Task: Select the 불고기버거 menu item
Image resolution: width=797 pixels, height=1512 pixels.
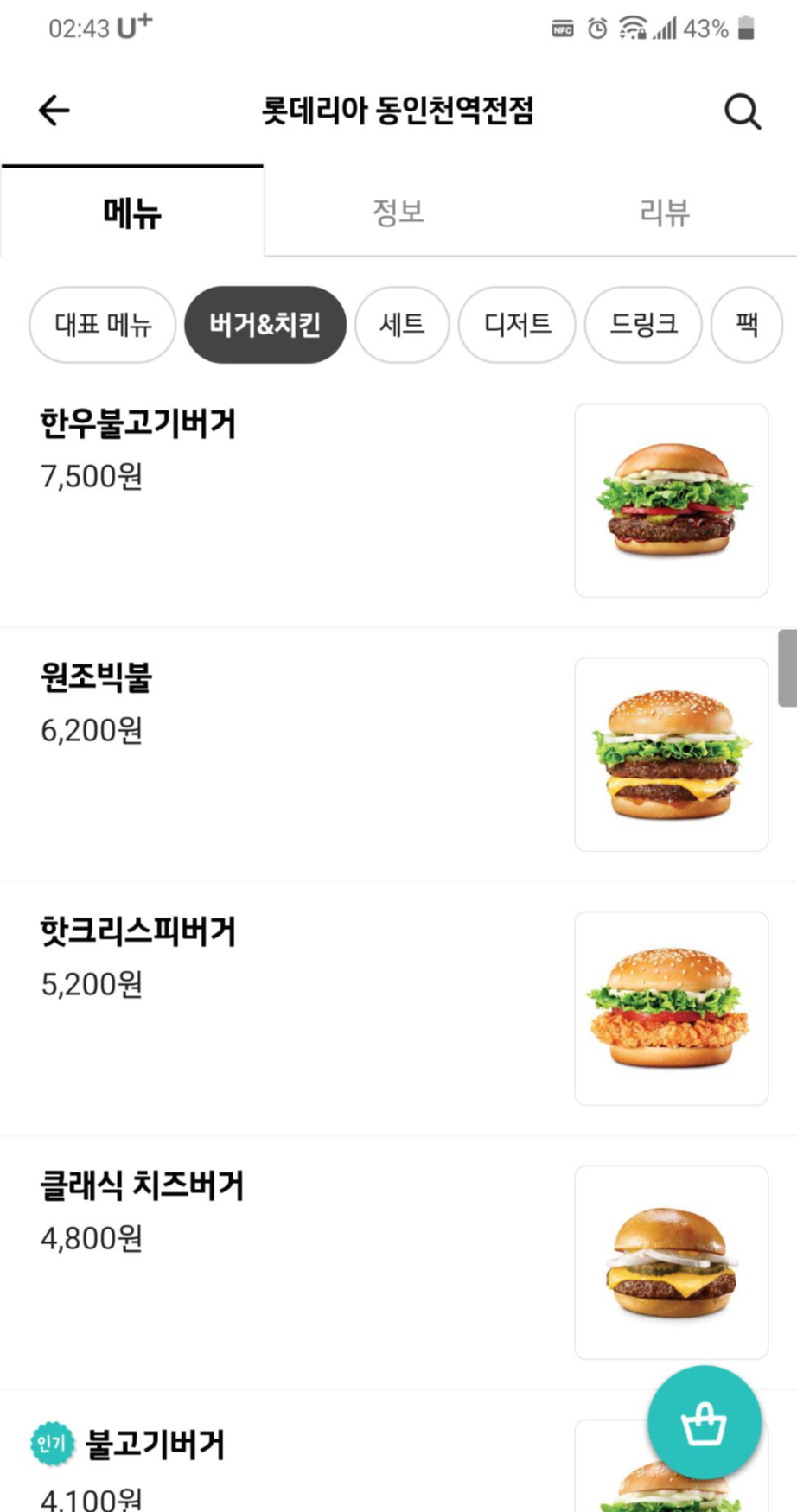Action: coord(156,1445)
